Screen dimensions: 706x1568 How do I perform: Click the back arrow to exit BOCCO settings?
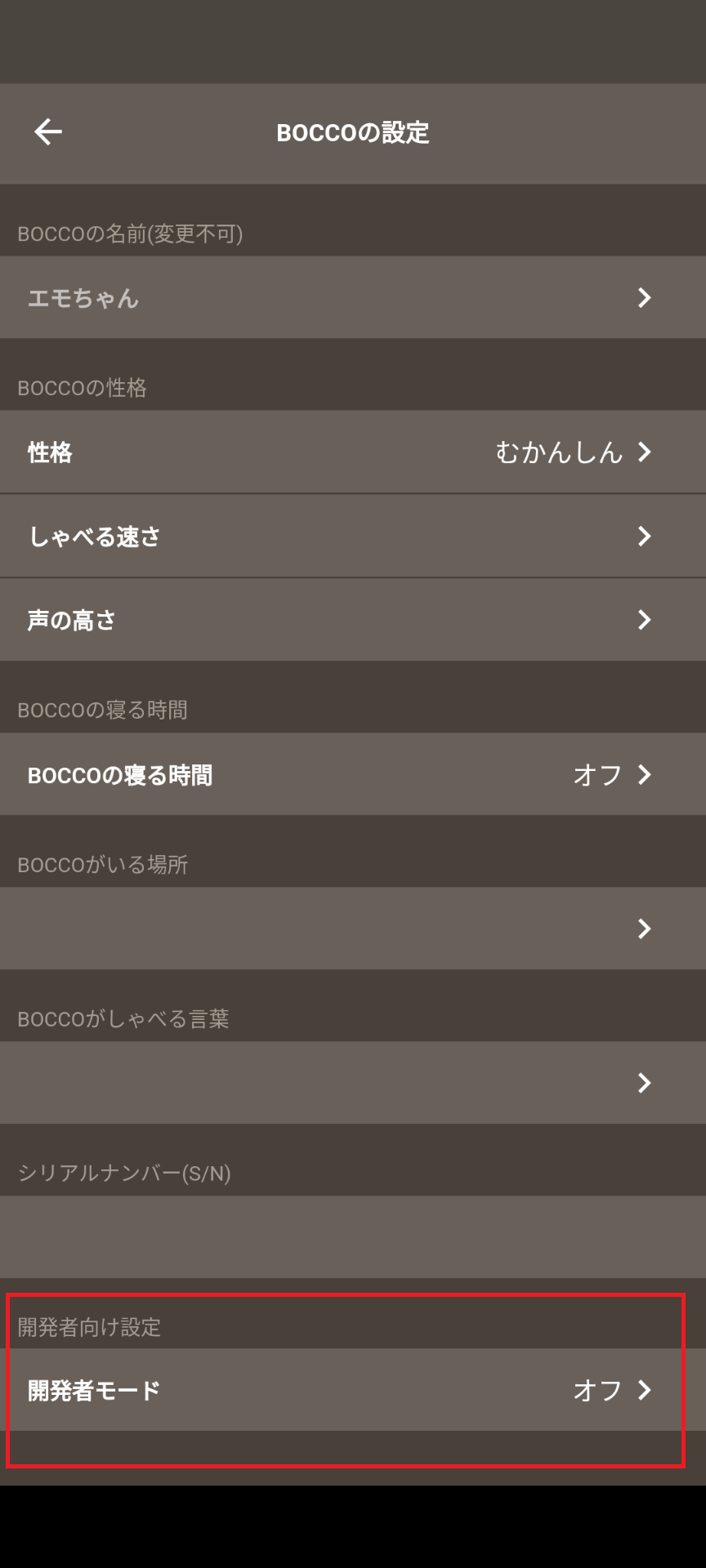(47, 131)
